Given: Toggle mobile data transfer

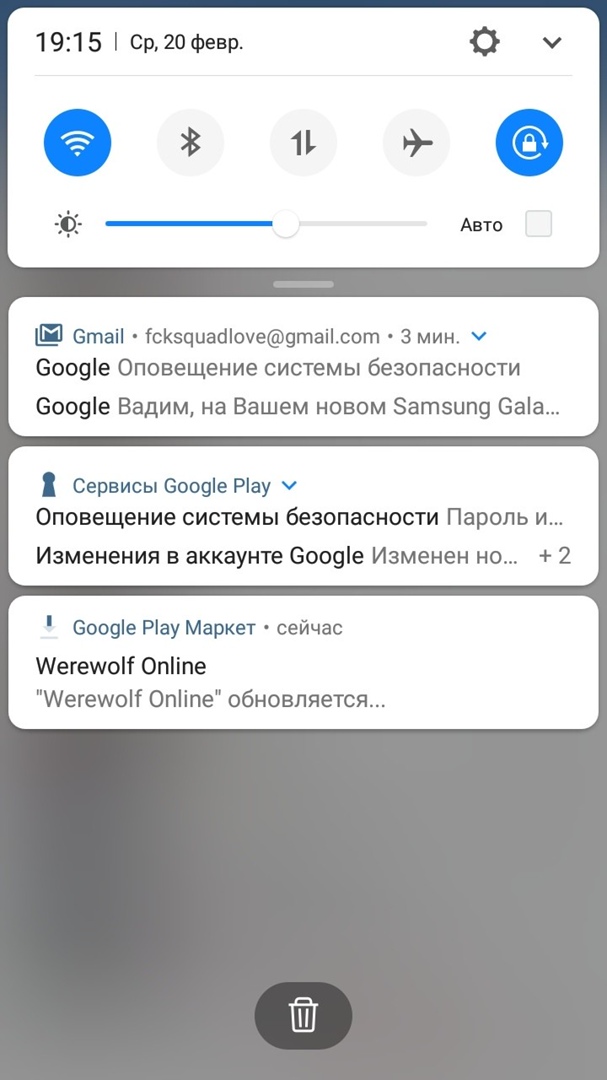Looking at the screenshot, I should 303,143.
